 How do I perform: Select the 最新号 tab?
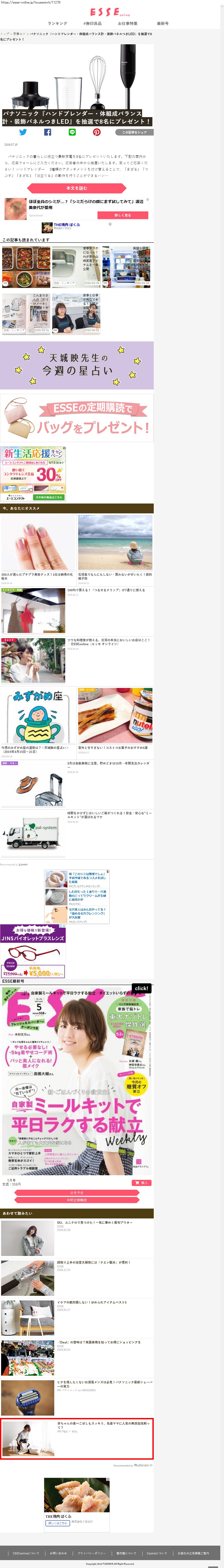tap(162, 24)
